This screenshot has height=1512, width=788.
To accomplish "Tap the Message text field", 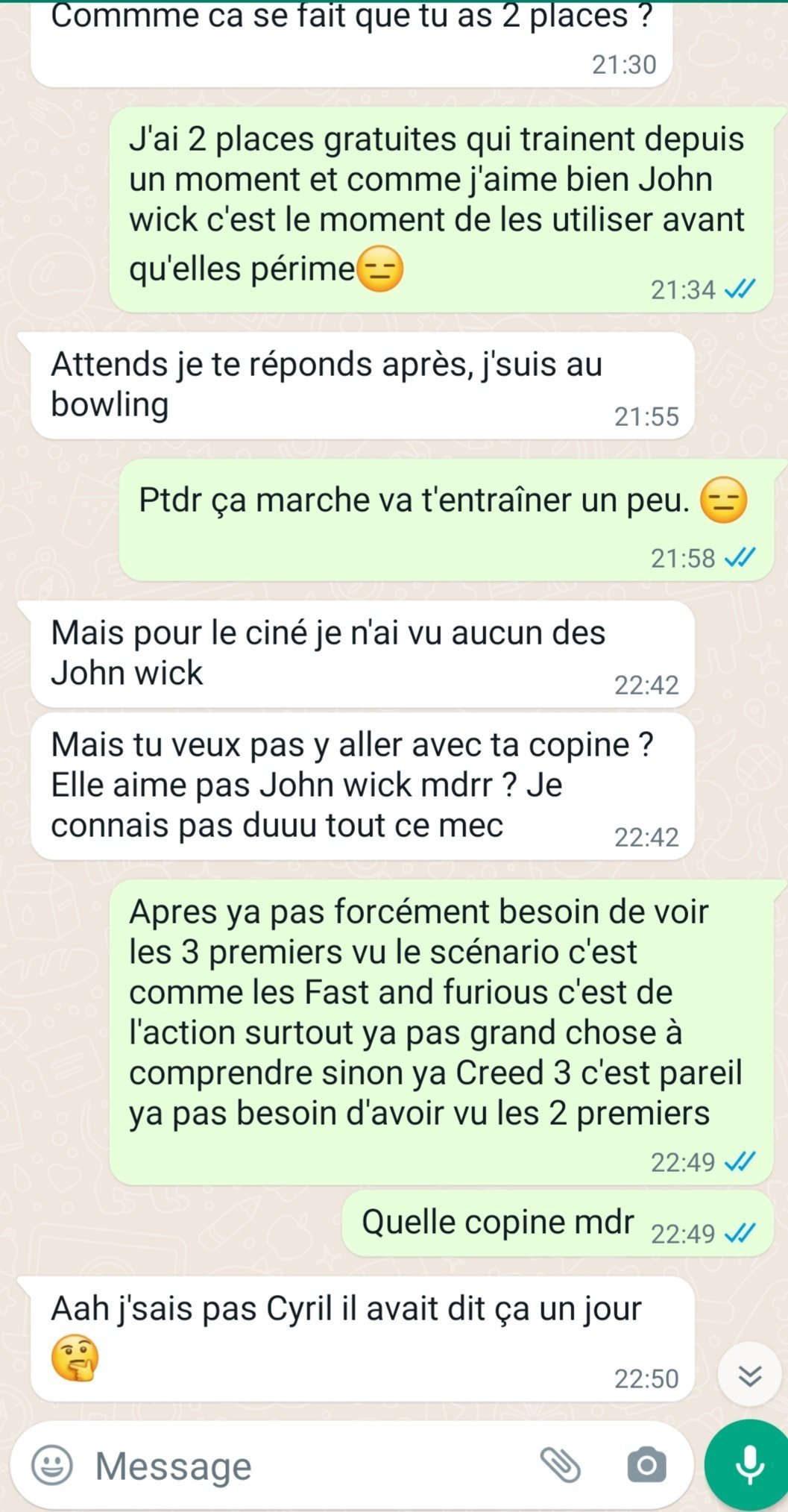I will point(313,1466).
